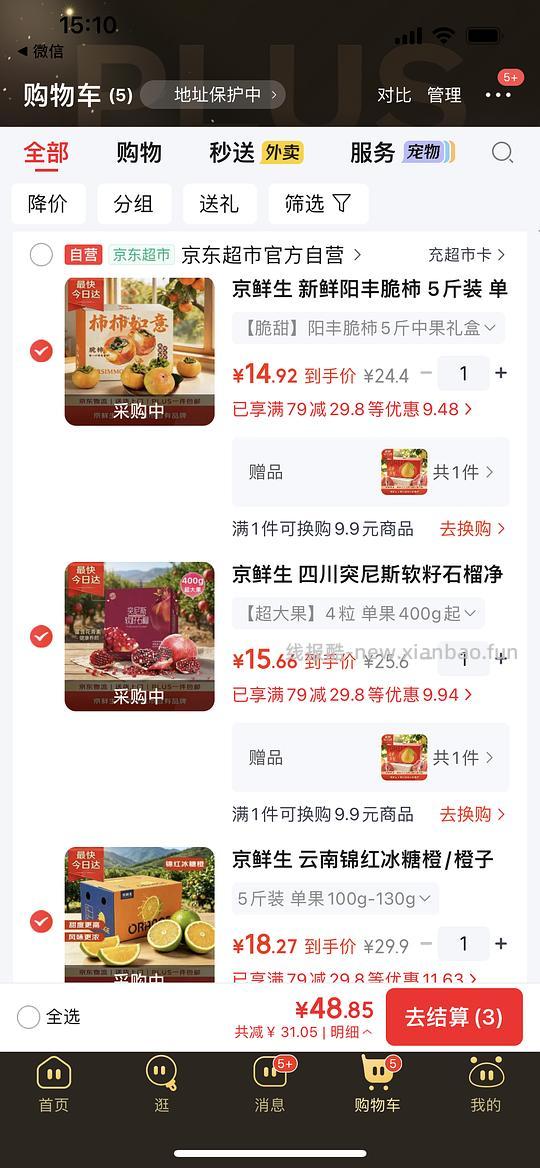
Task: Expand the 阳丰脆柿5斤中果礼盒 spec dropdown
Action: tap(369, 328)
